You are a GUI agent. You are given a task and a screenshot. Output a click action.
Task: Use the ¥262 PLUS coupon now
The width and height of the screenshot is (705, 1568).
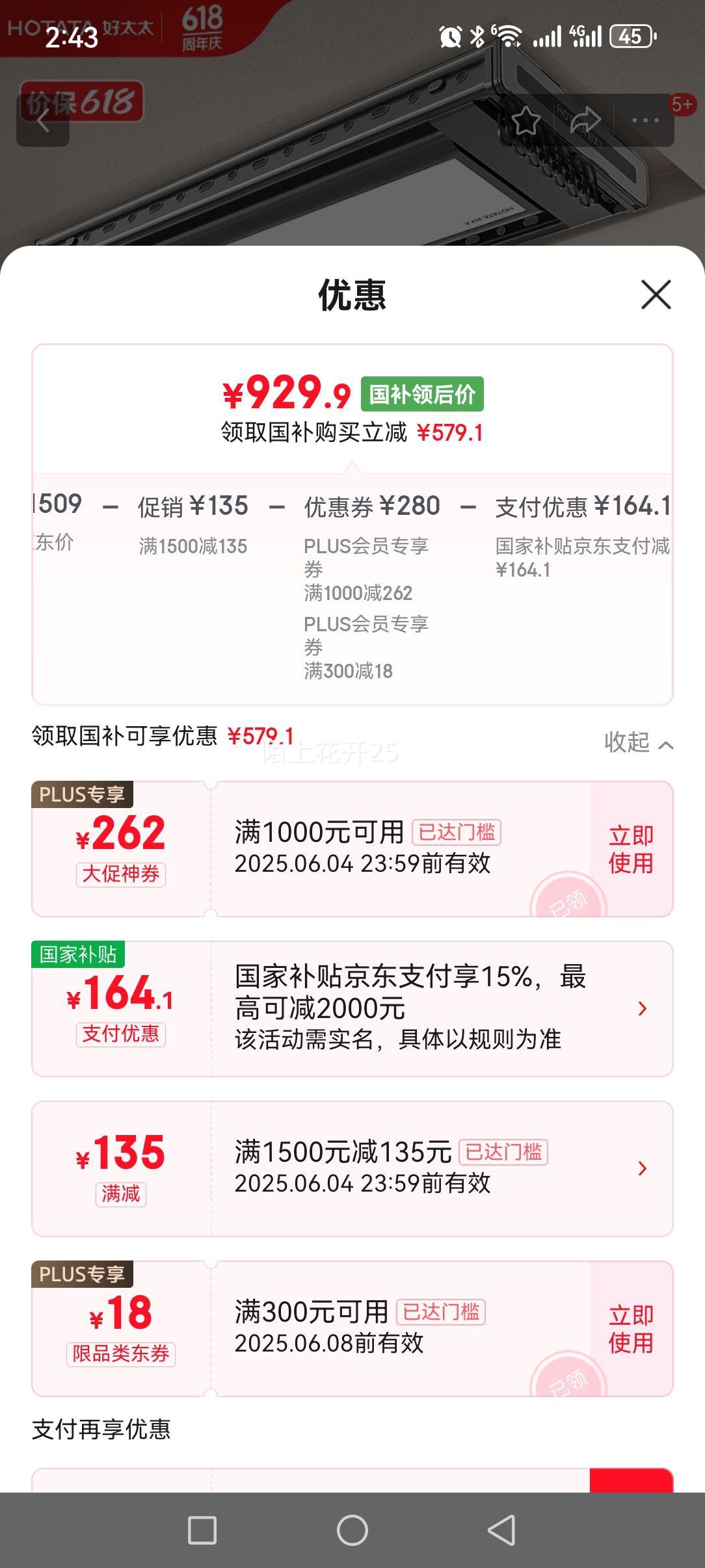click(630, 849)
